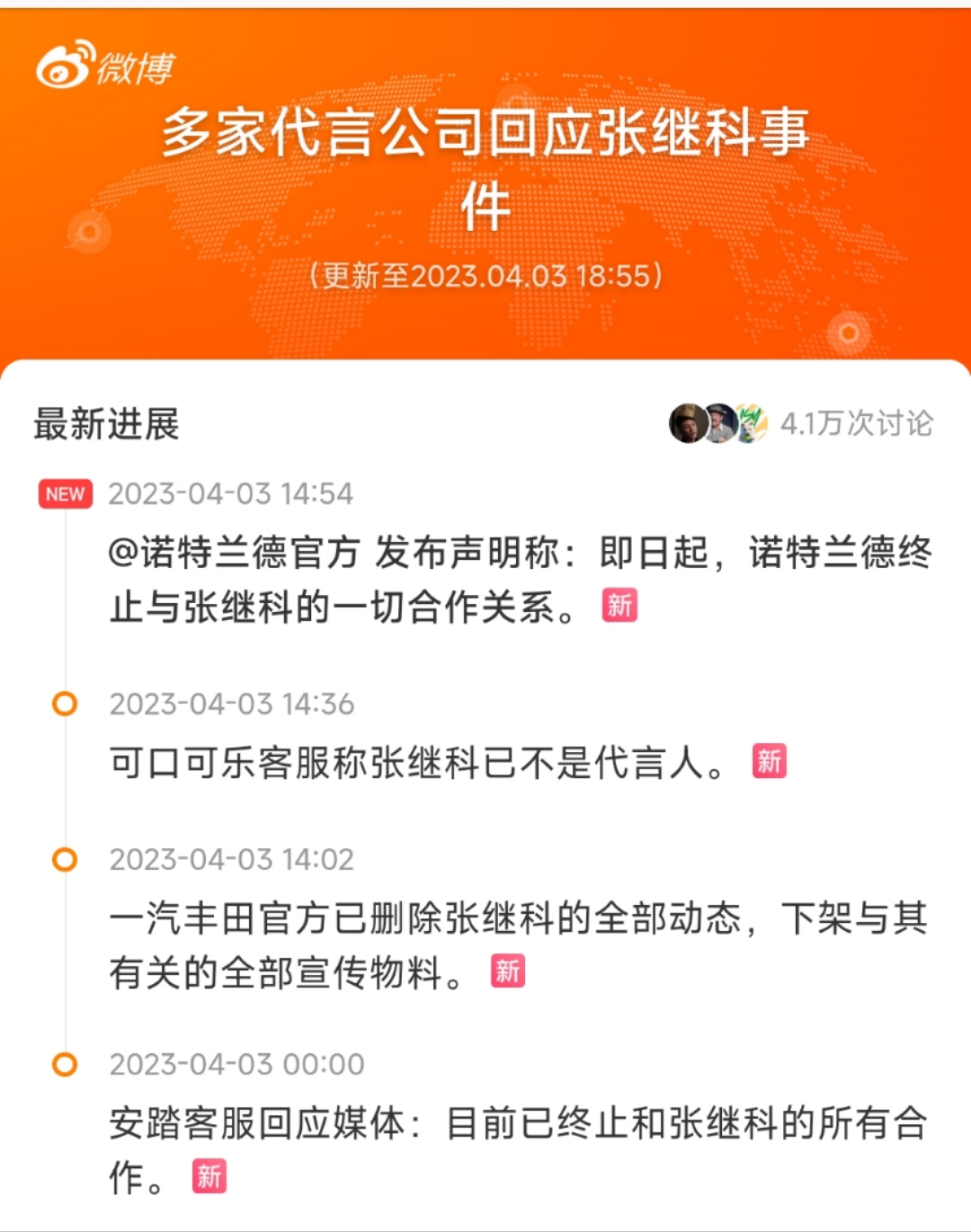
Task: Open the 安踏客服回应媒体 update entry
Action: coord(517,1148)
